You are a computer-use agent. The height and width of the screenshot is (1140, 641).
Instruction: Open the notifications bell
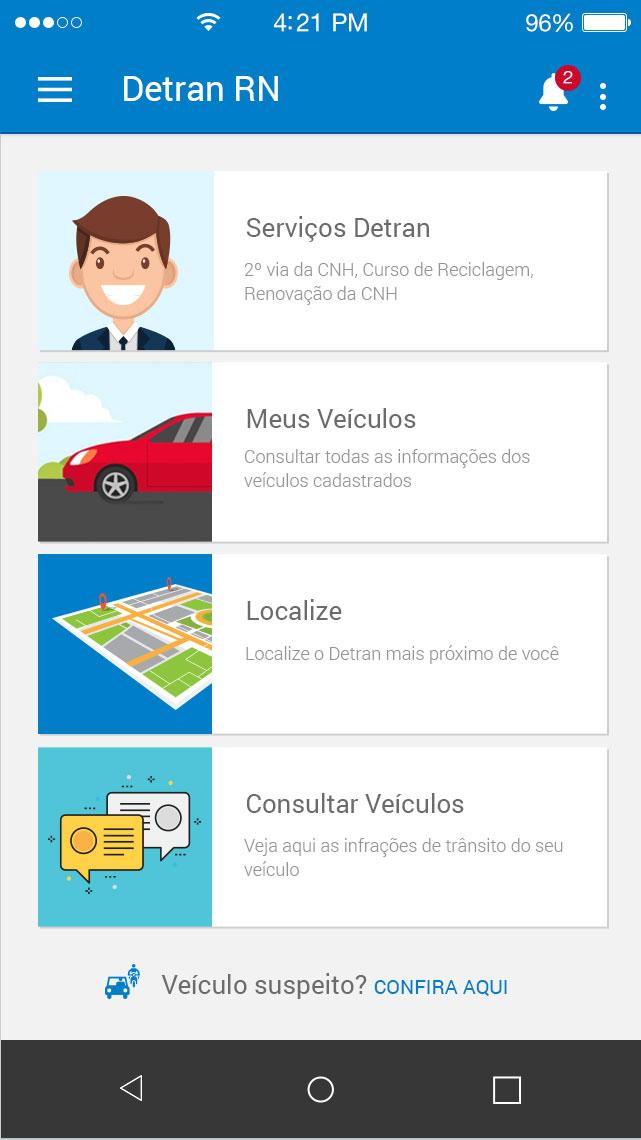[x=553, y=92]
